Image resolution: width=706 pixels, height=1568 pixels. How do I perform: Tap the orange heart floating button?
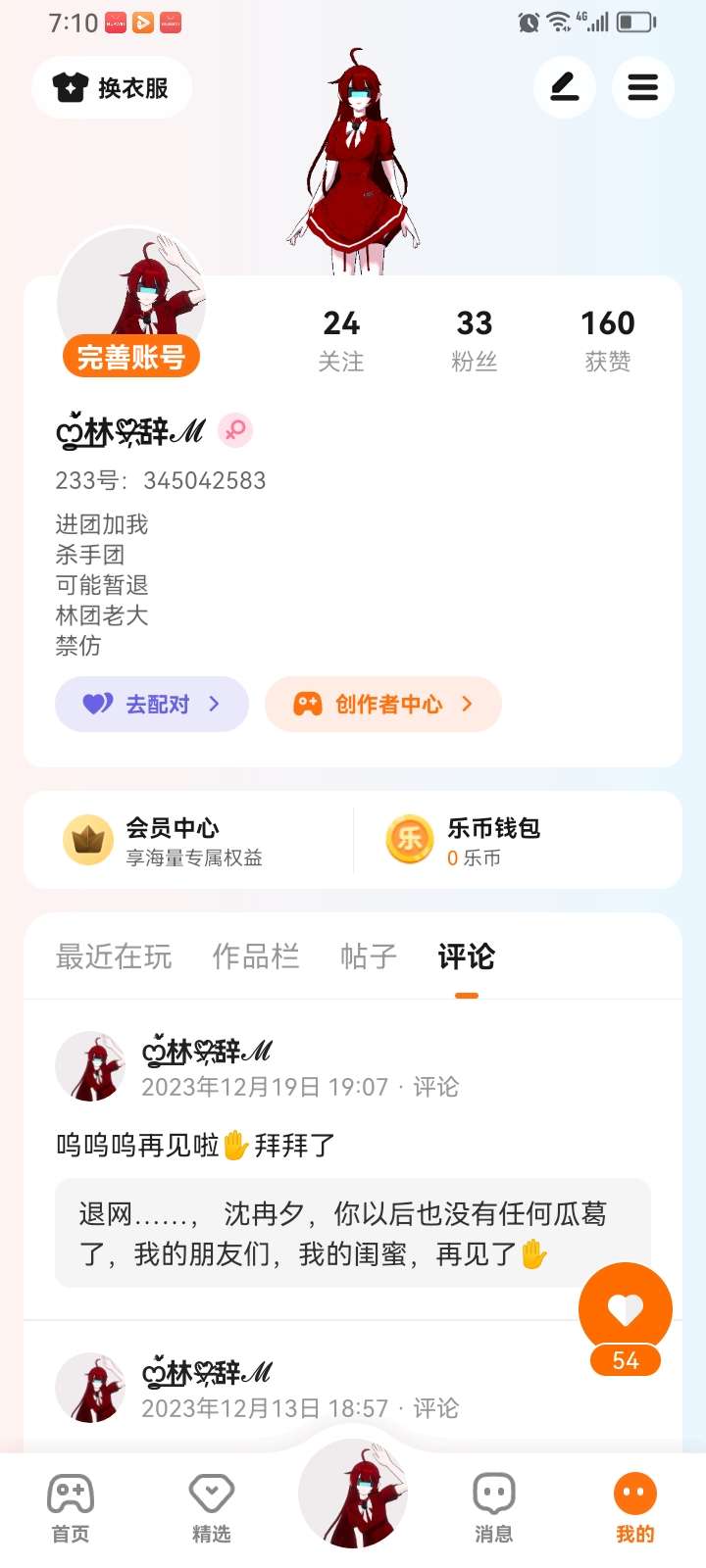tap(626, 1309)
